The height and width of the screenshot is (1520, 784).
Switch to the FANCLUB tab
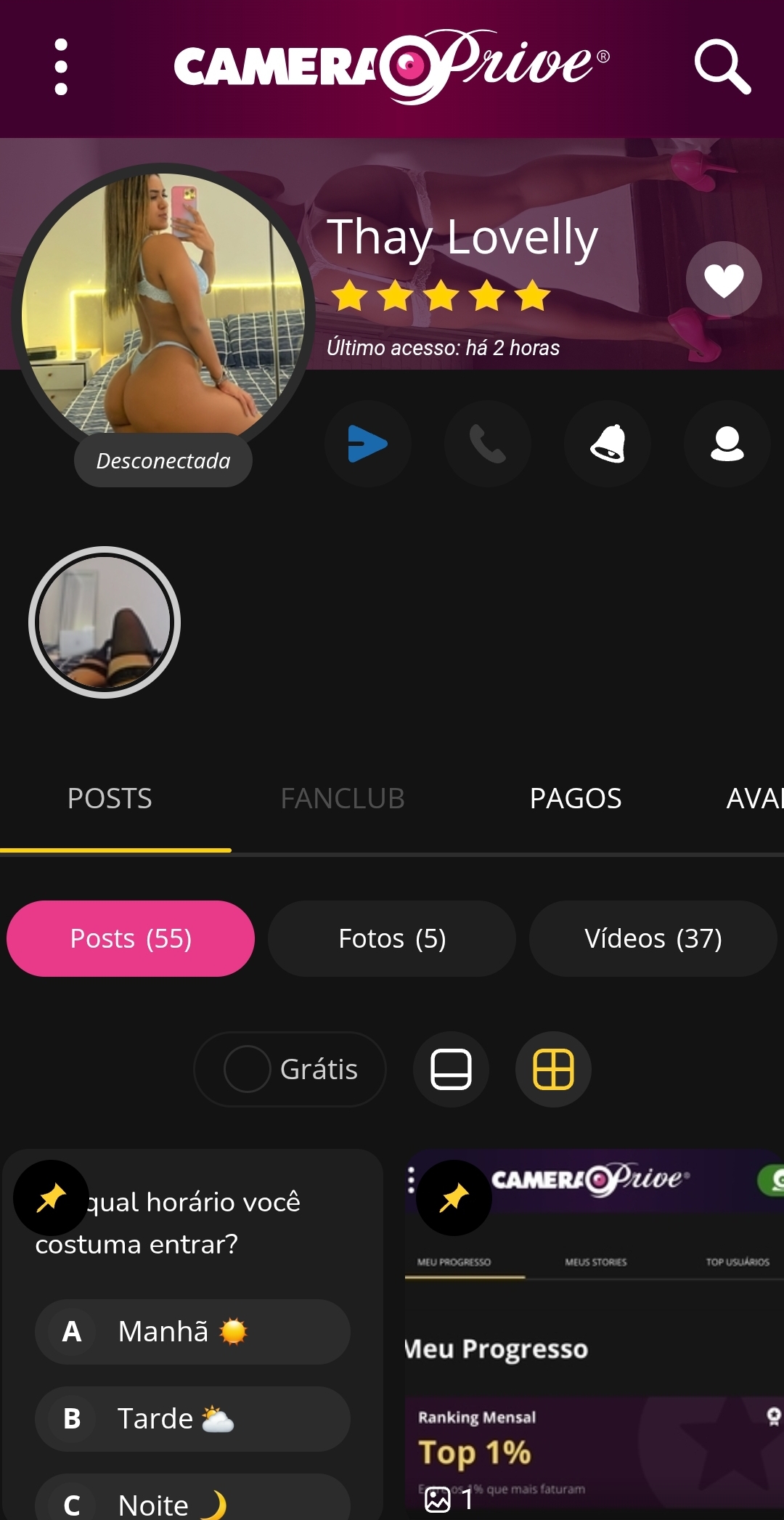[343, 799]
